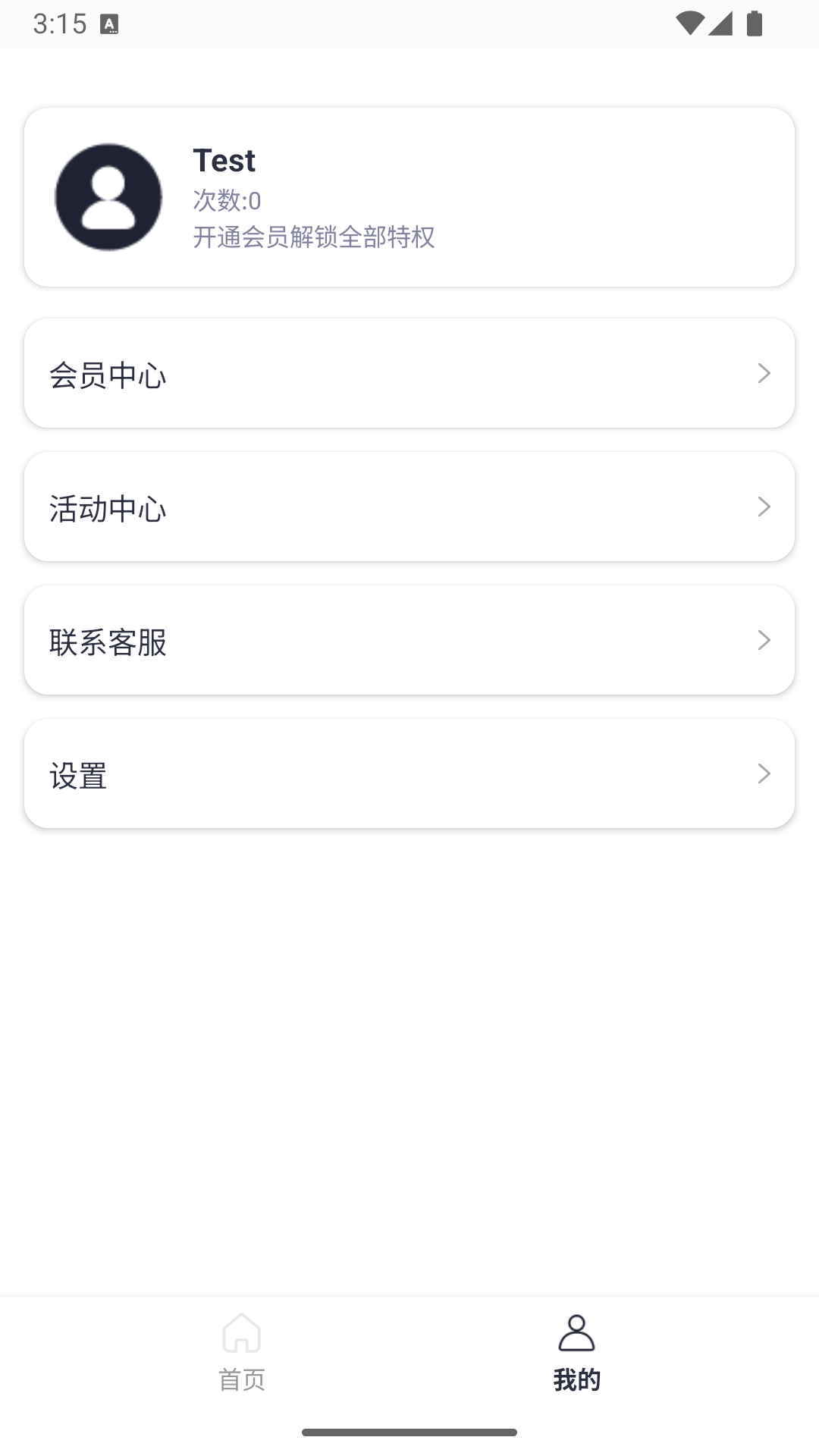Tap the keyboard indicator icon in status bar

click(110, 22)
